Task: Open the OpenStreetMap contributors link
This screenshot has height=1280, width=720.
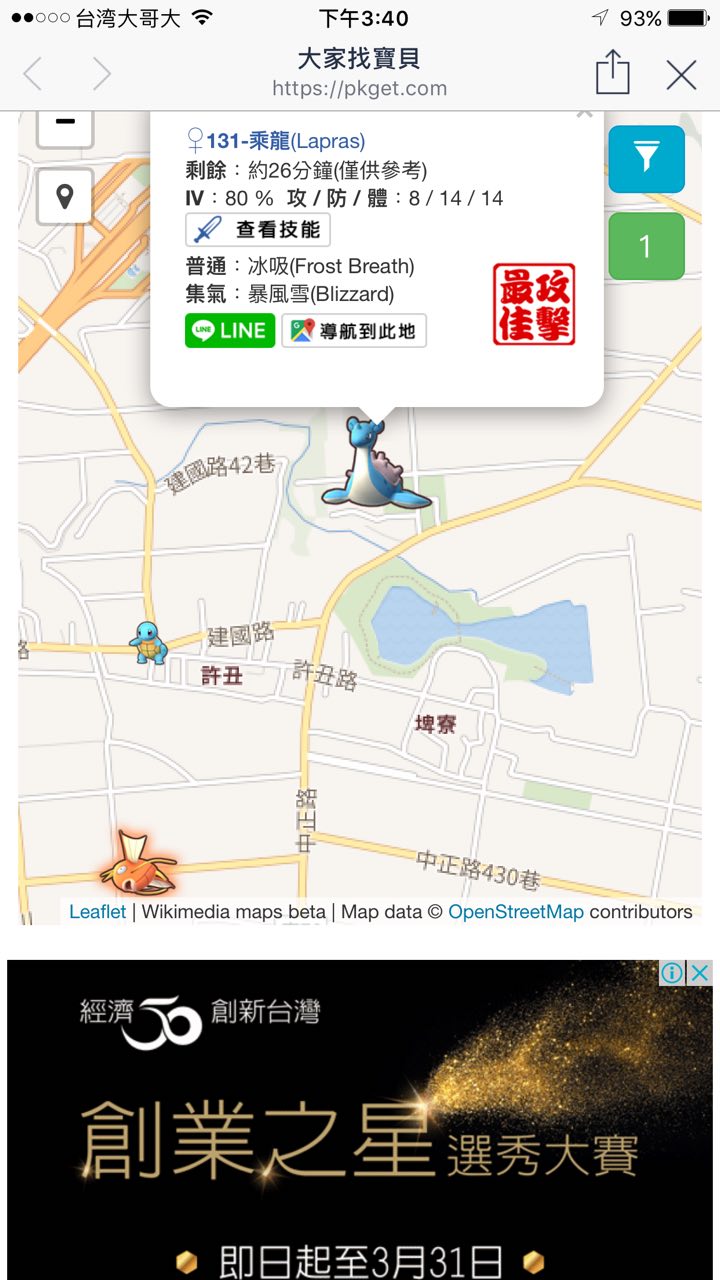Action: point(515,912)
